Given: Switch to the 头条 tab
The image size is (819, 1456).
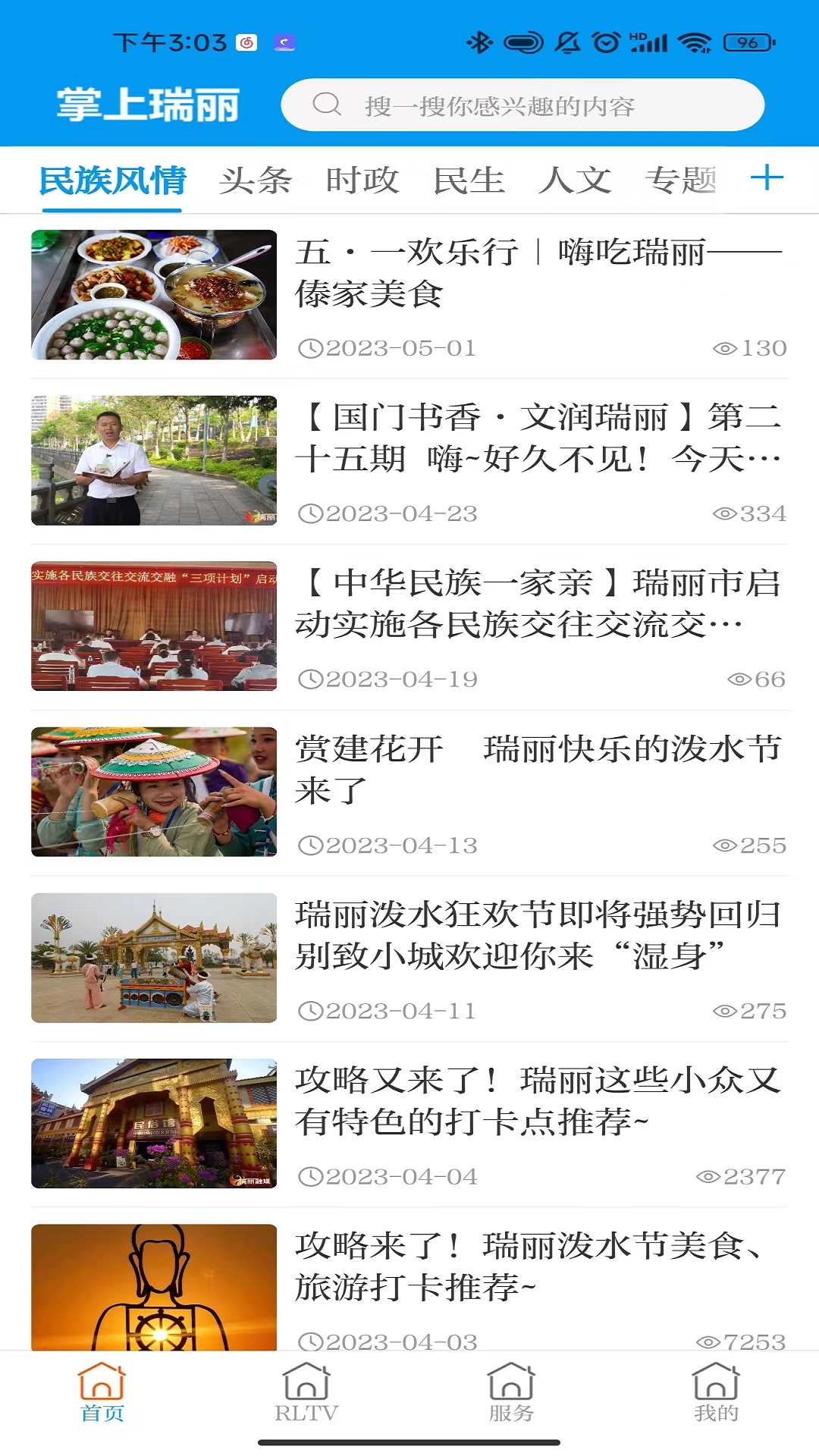Looking at the screenshot, I should click(254, 180).
